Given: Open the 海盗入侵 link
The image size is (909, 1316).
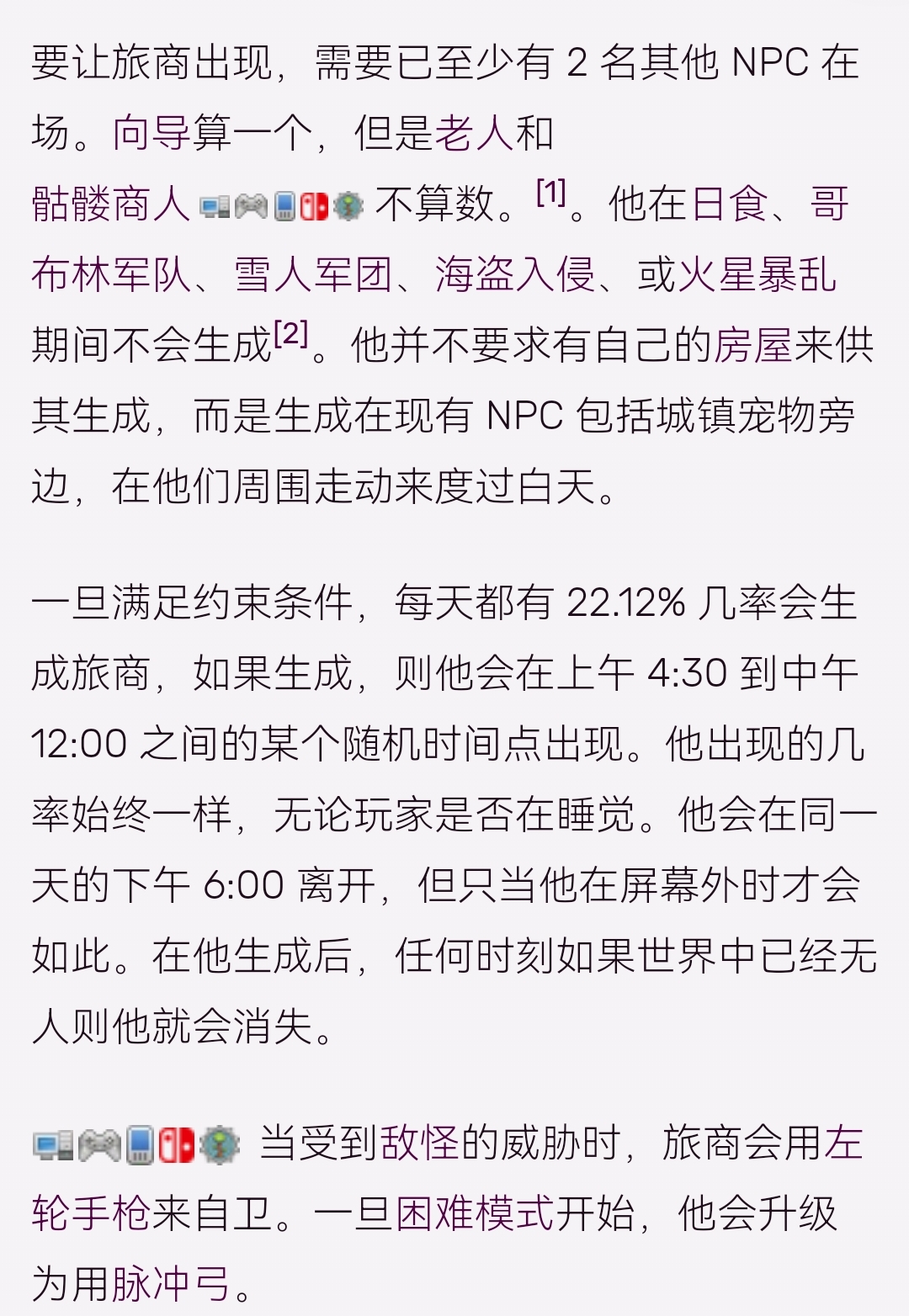Looking at the screenshot, I should pos(515,275).
